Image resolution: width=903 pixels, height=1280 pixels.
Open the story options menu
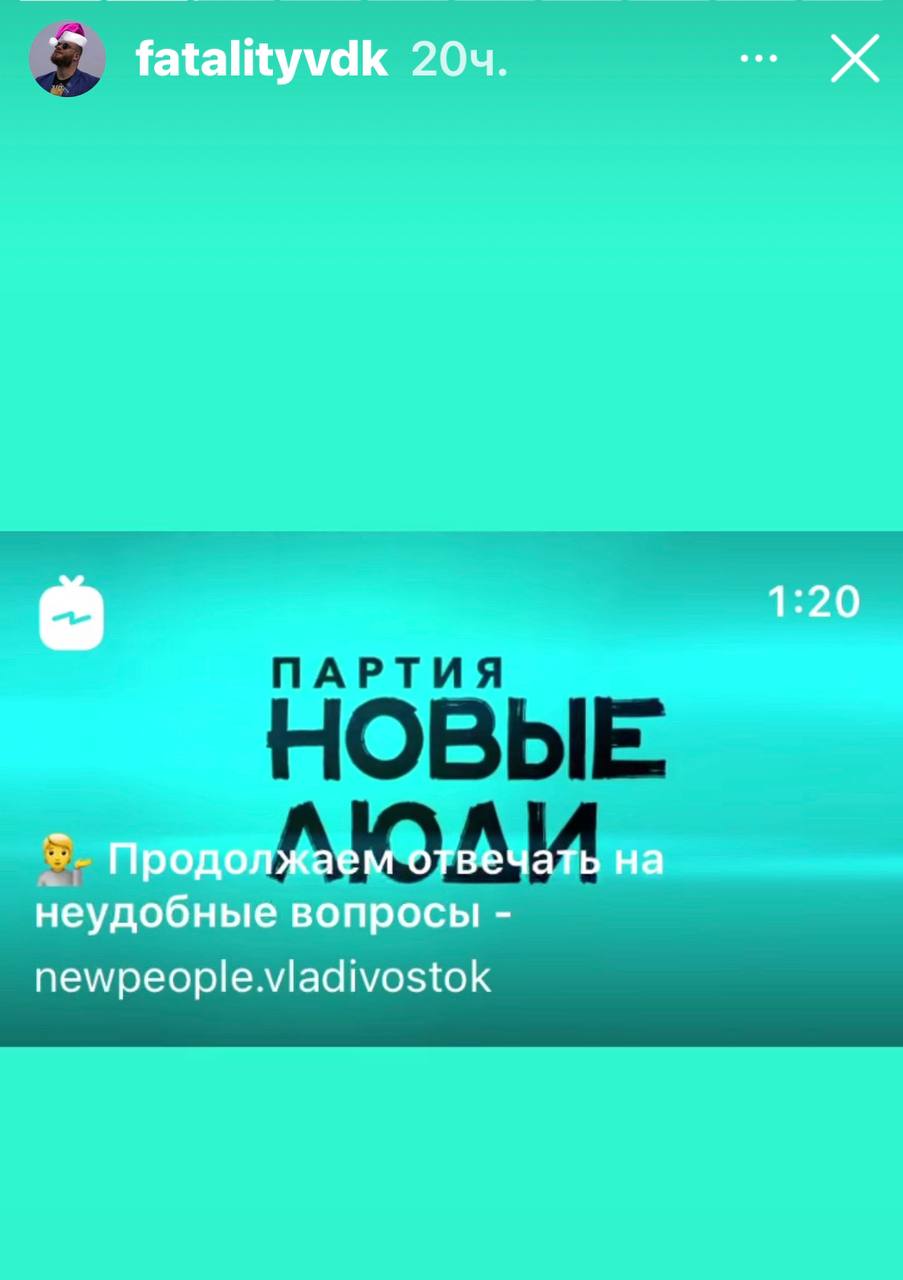(x=758, y=60)
